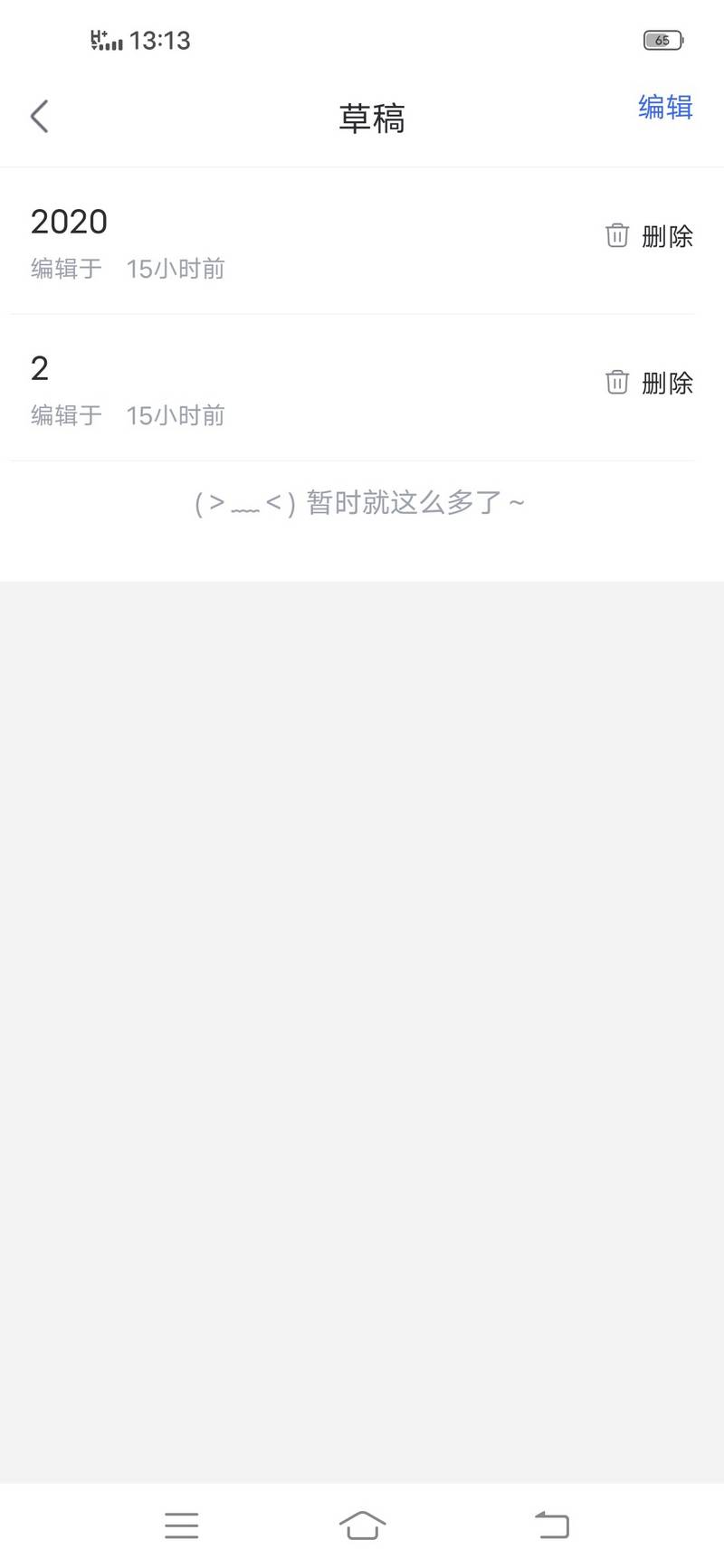This screenshot has width=724, height=1568.
Task: Delete the draft titled 2020
Action: (x=649, y=236)
